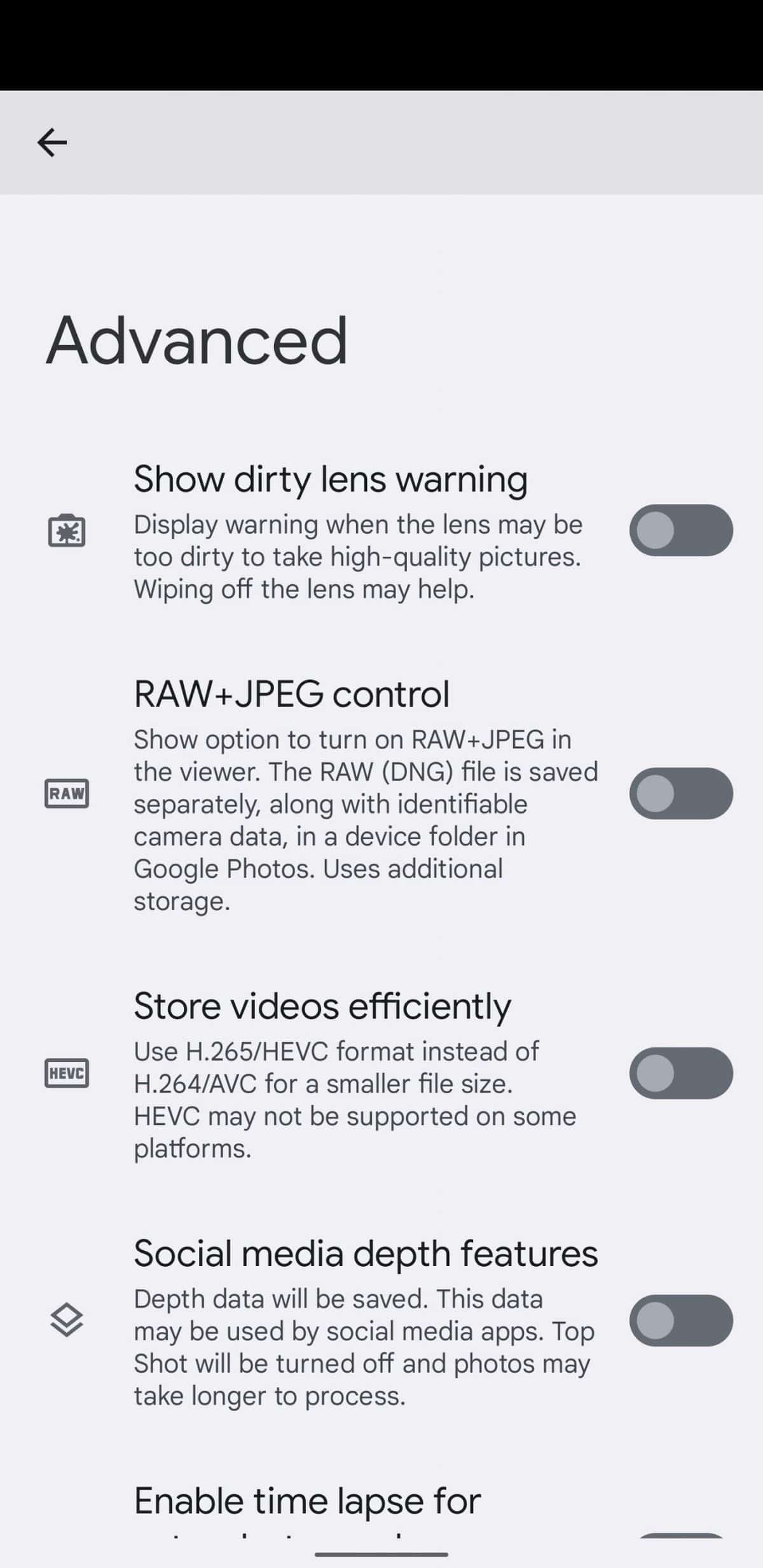Switch on Social media depth features
Image resolution: width=763 pixels, height=1568 pixels.
[680, 1321]
